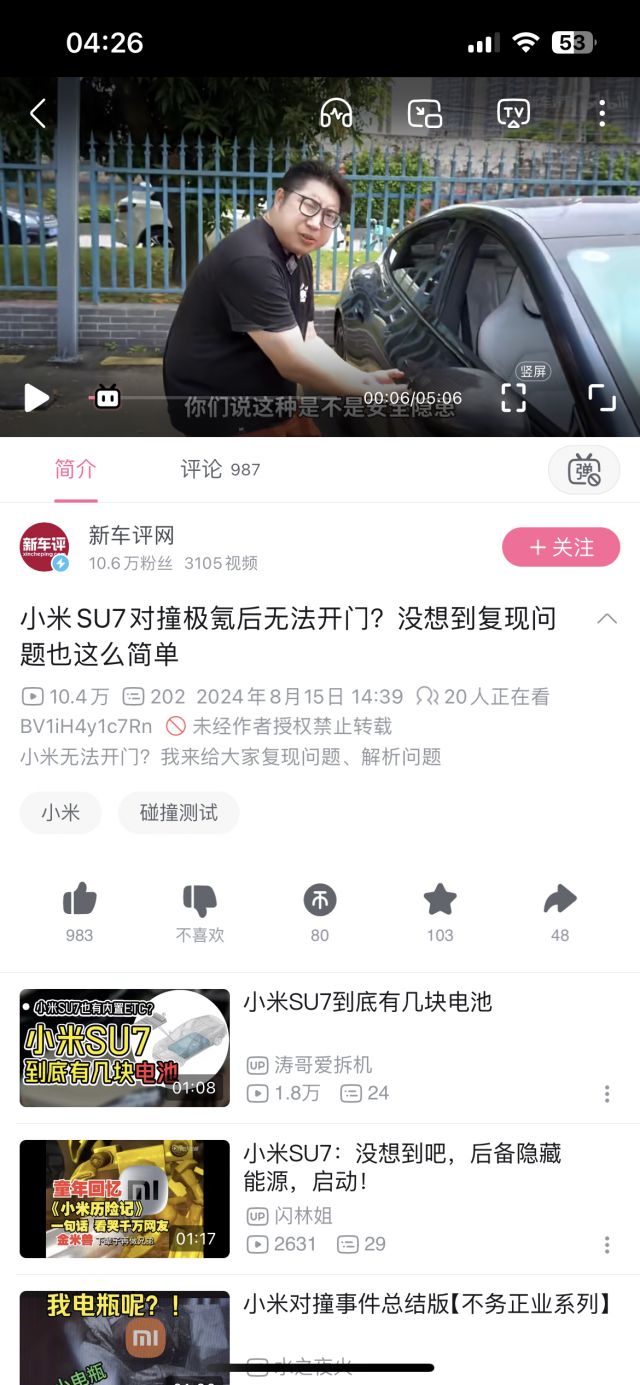This screenshot has height=1385, width=640.
Task: Switch to audio-only listening mode
Action: [335, 113]
